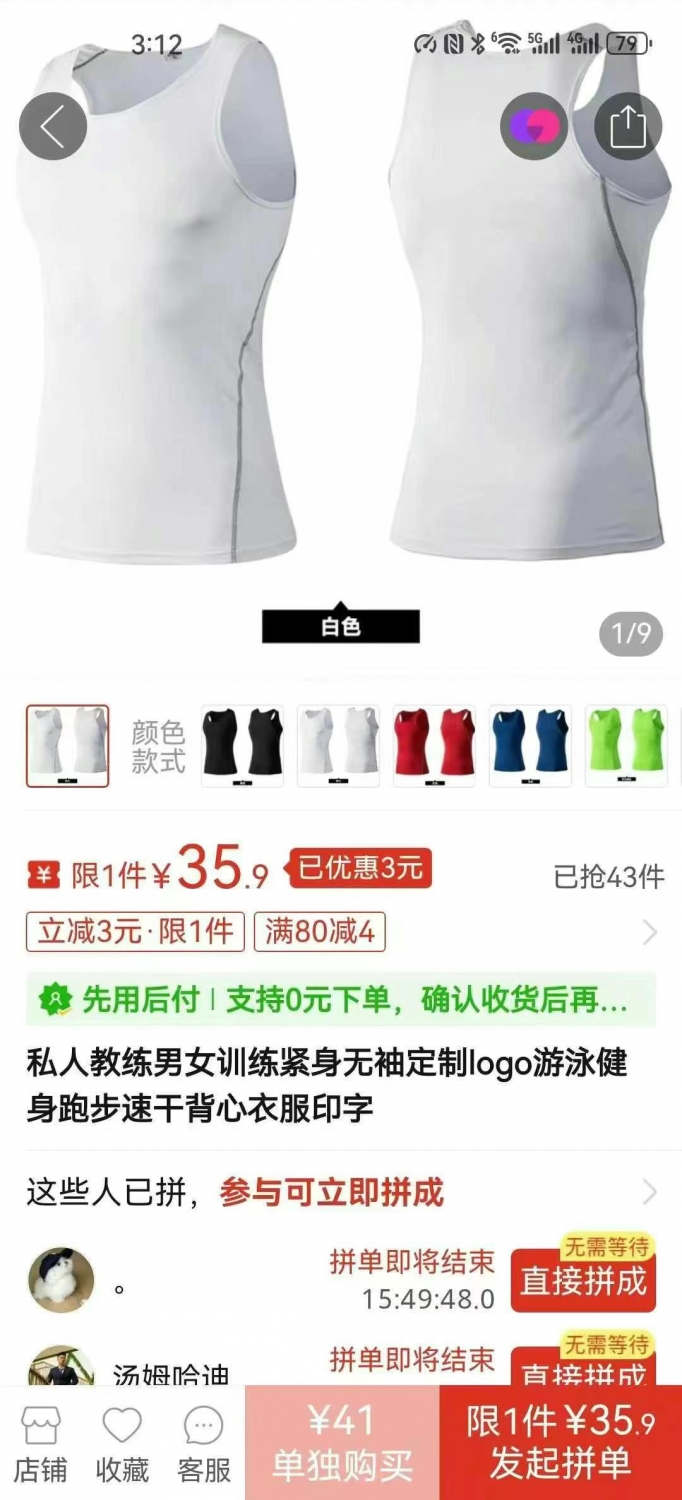Expand the 这些人已拼 group buyers list
682x1500 pixels.
pyautogui.click(x=341, y=1192)
